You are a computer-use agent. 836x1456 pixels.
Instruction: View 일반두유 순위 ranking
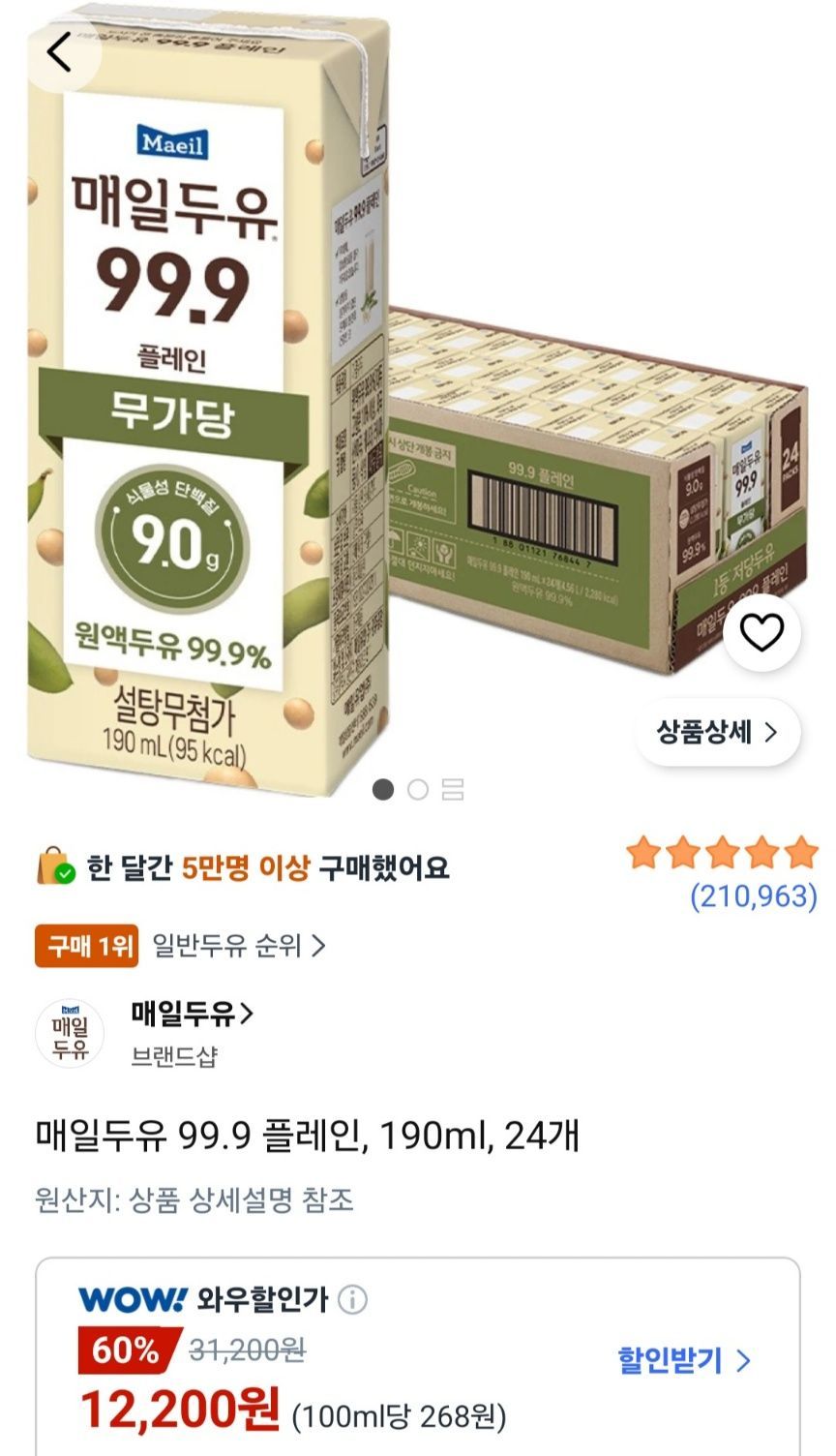tap(239, 945)
